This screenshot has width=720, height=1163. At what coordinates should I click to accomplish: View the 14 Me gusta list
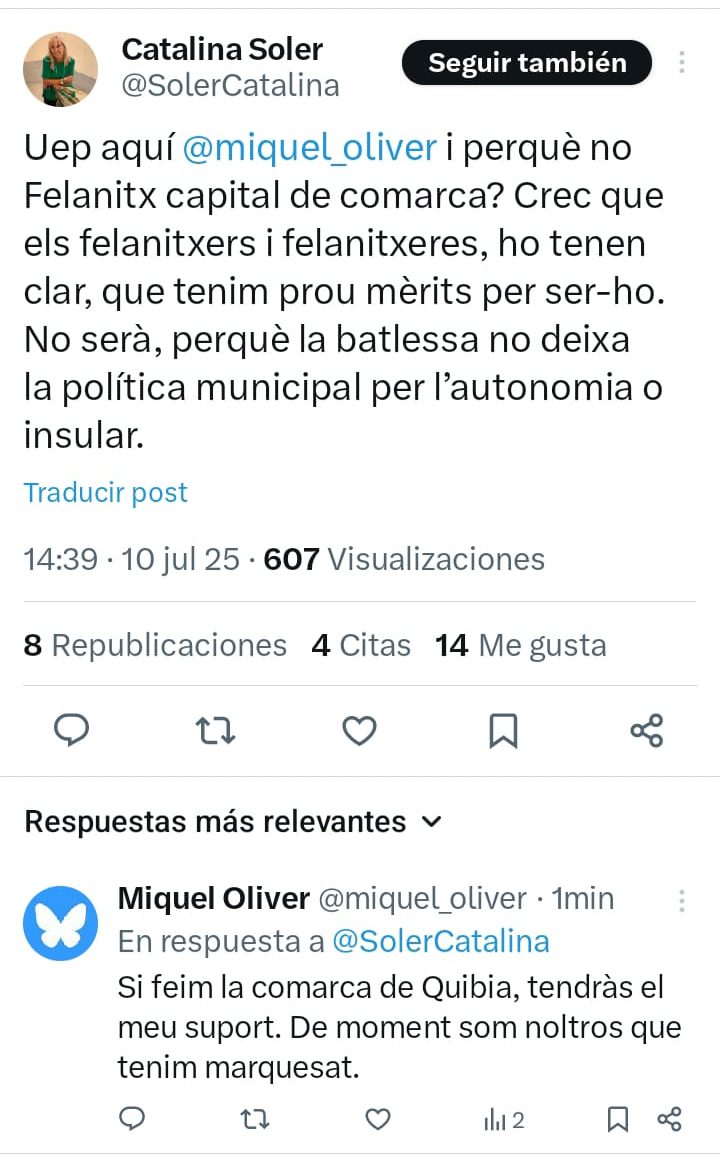click(x=520, y=646)
